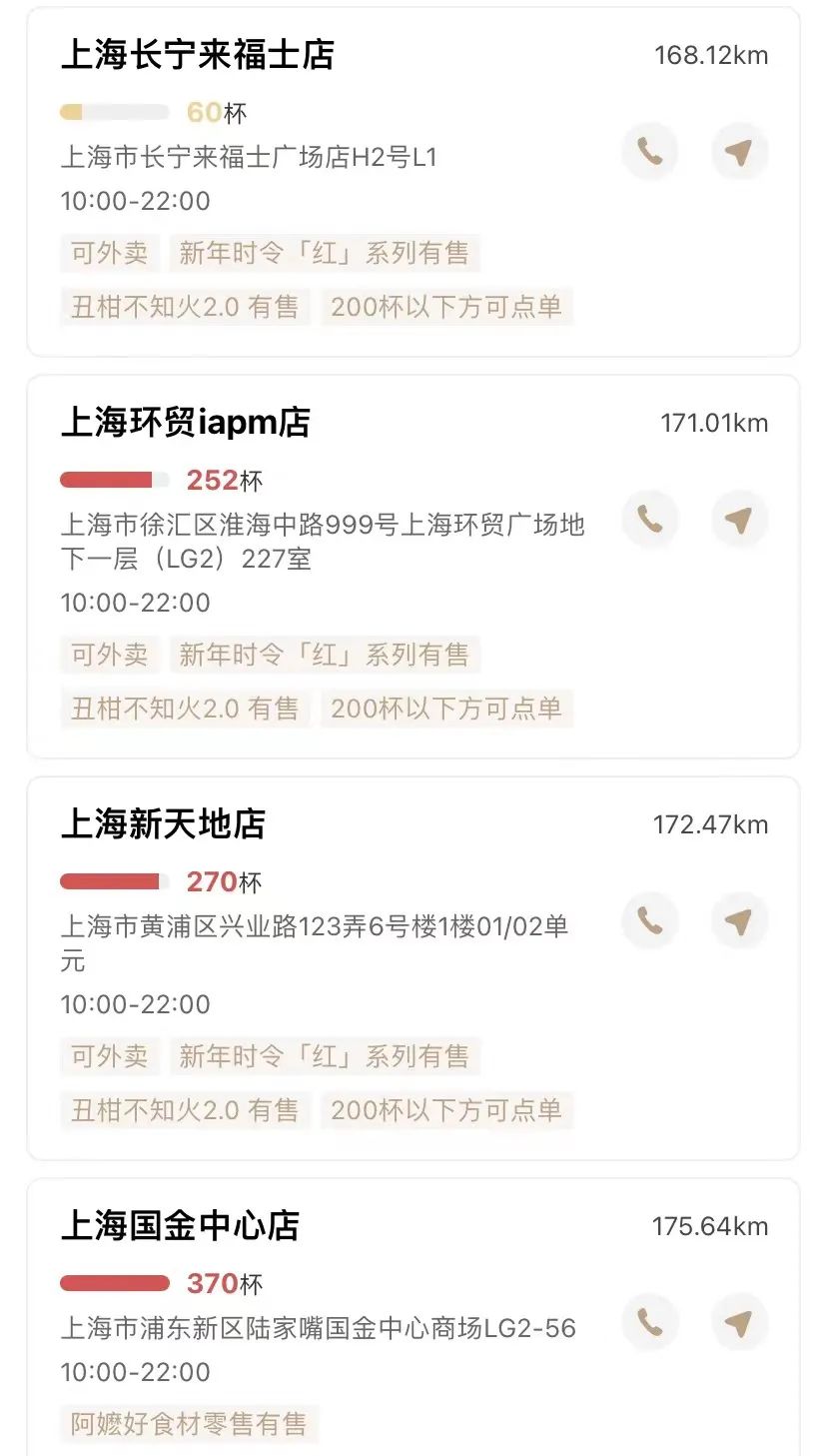Start navigation to 上海新天地店
Screen dimensions: 827x1456
740,920
